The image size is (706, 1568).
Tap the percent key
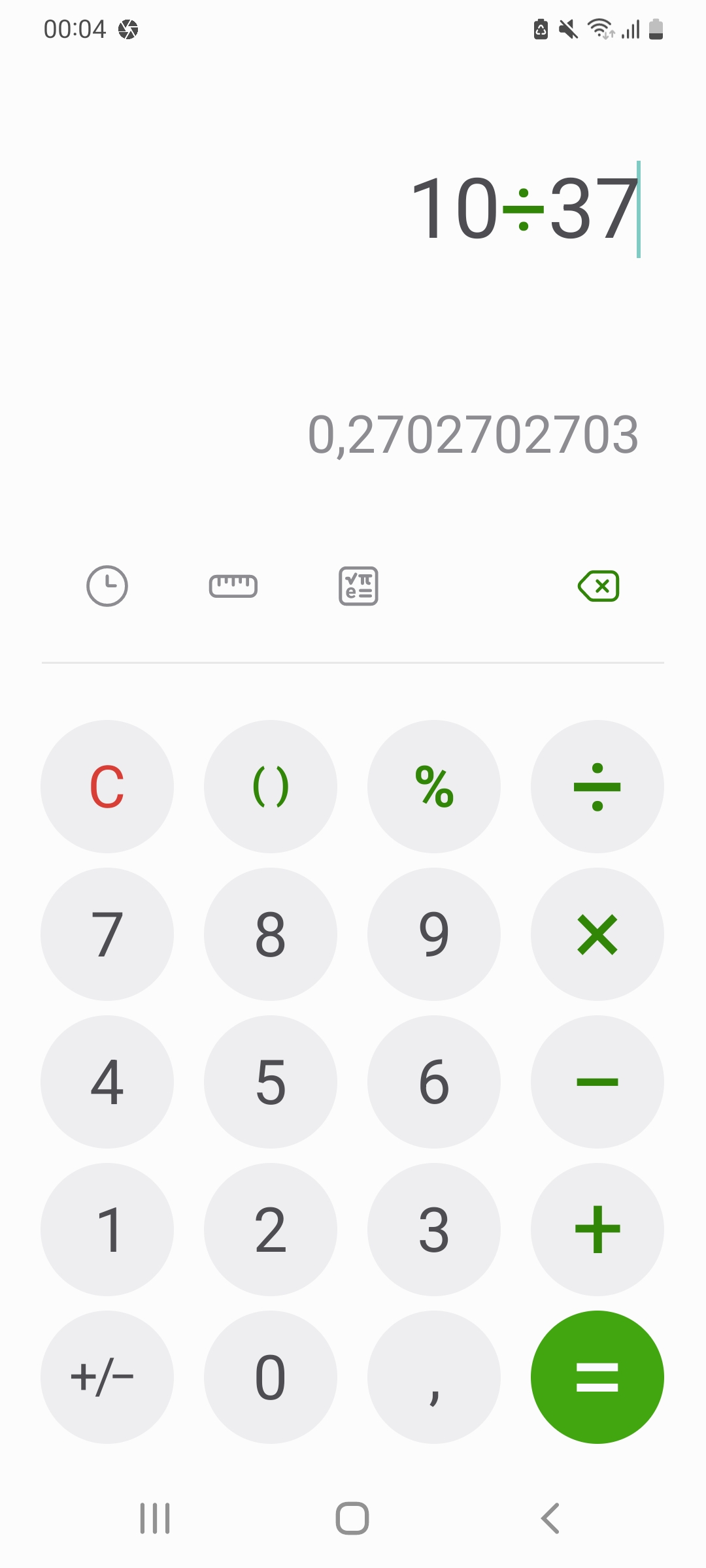tap(434, 787)
